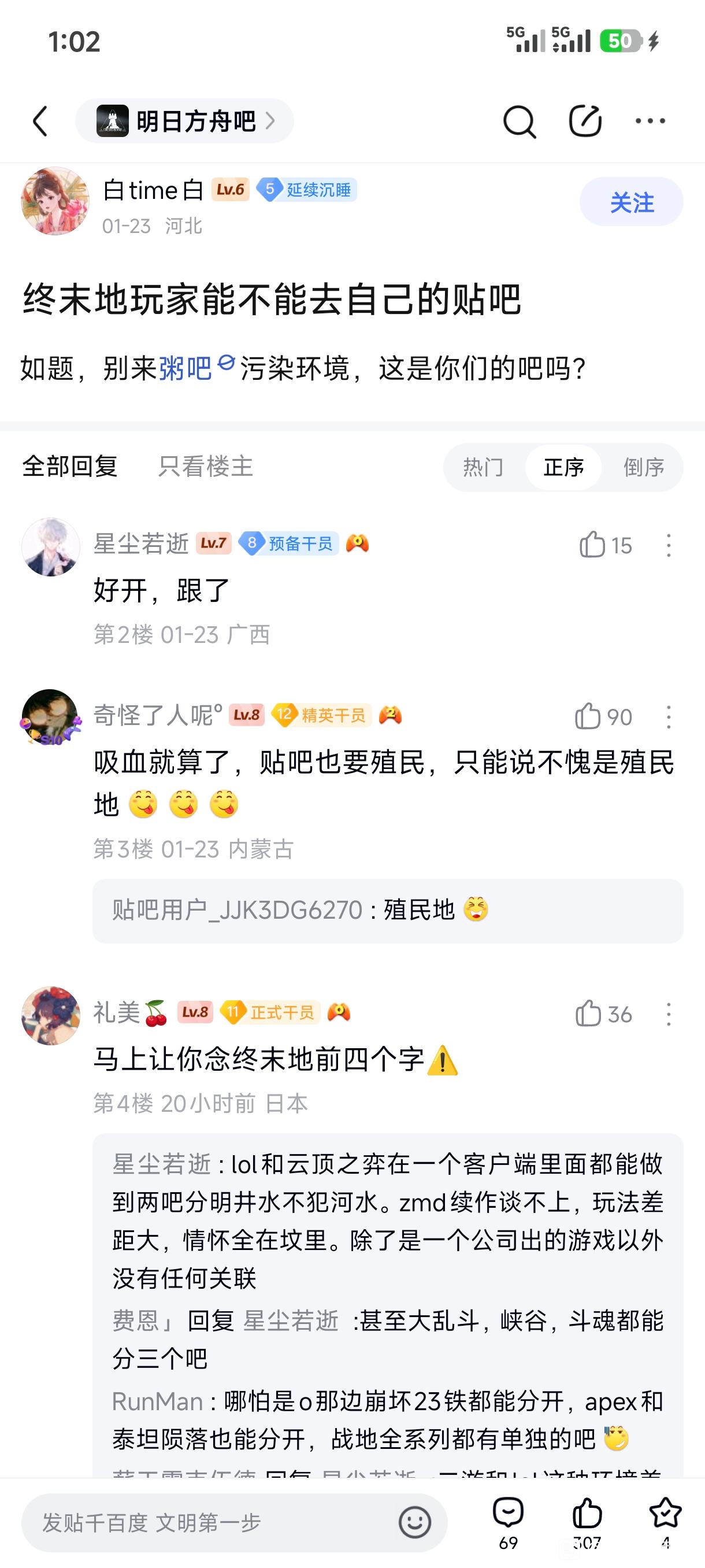Viewport: 705px width, 1568px height.
Task: Sort replies by 热门
Action: coord(483,468)
